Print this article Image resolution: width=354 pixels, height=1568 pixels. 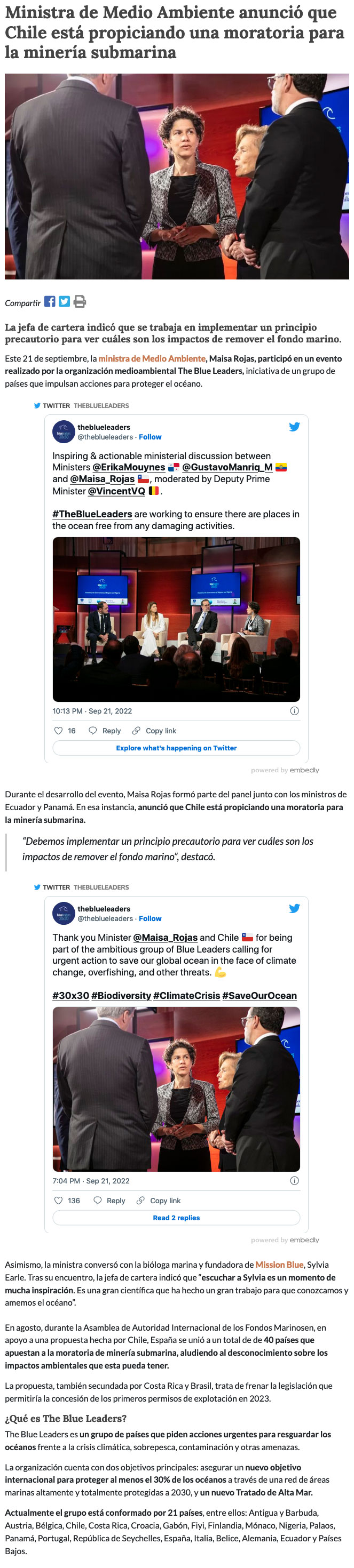[80, 301]
